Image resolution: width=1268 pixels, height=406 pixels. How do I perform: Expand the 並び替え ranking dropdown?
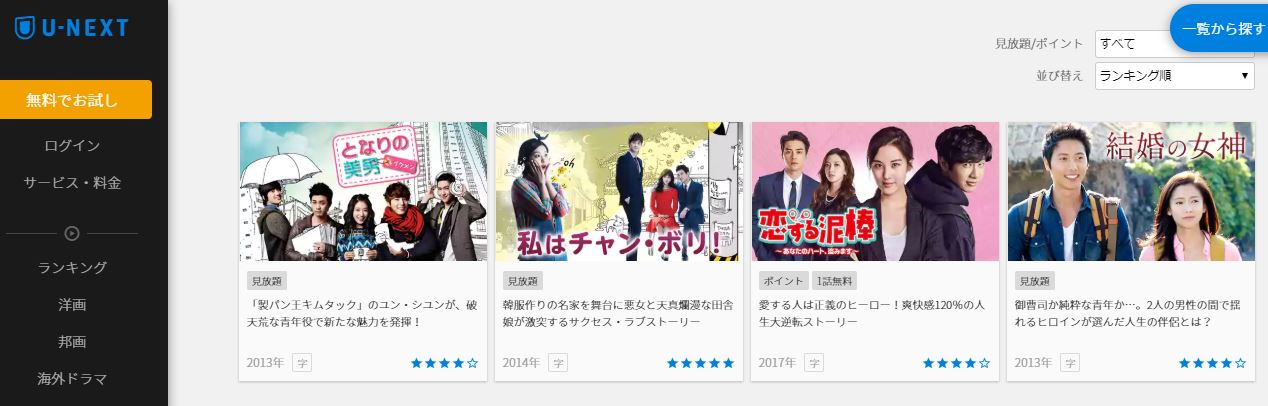pyautogui.click(x=1174, y=75)
